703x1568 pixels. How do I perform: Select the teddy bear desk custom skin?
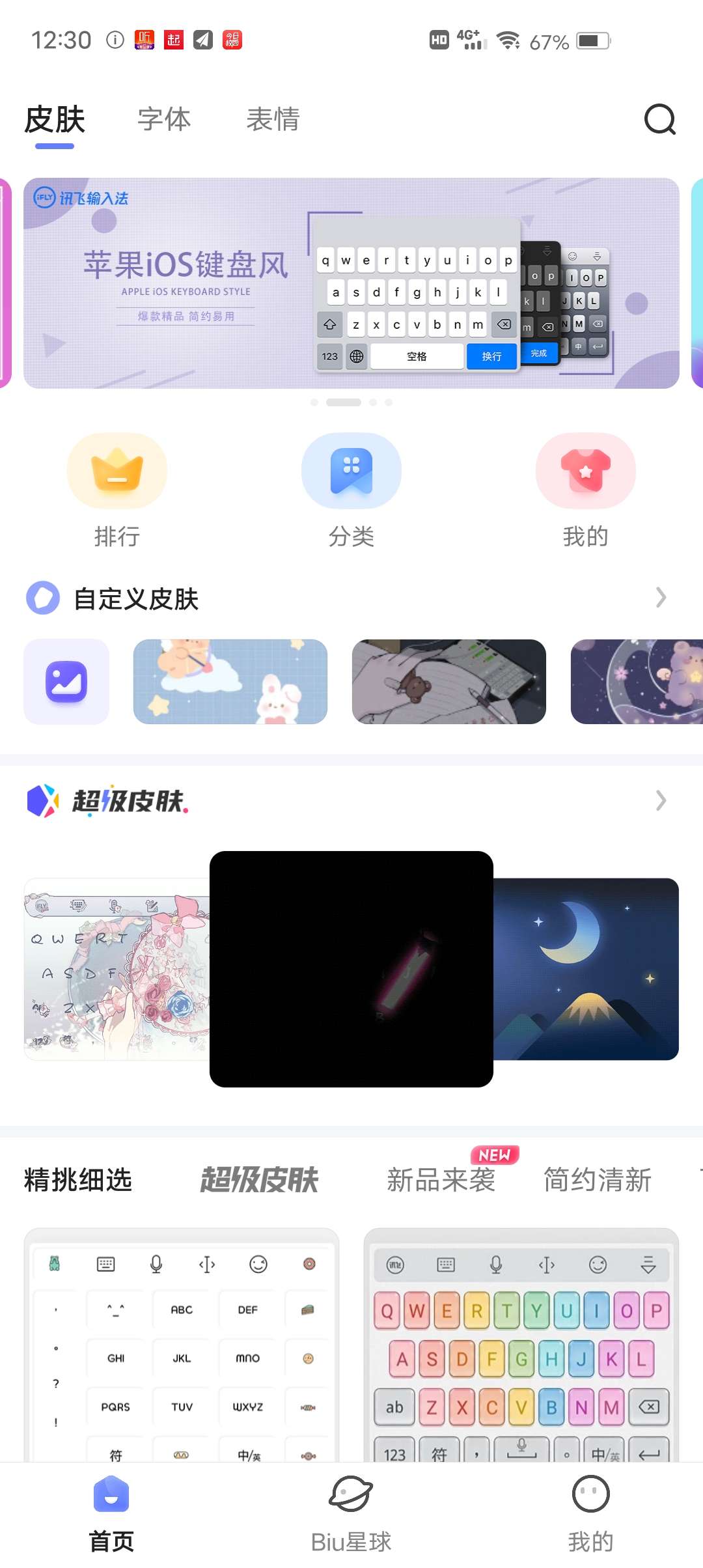tap(449, 682)
